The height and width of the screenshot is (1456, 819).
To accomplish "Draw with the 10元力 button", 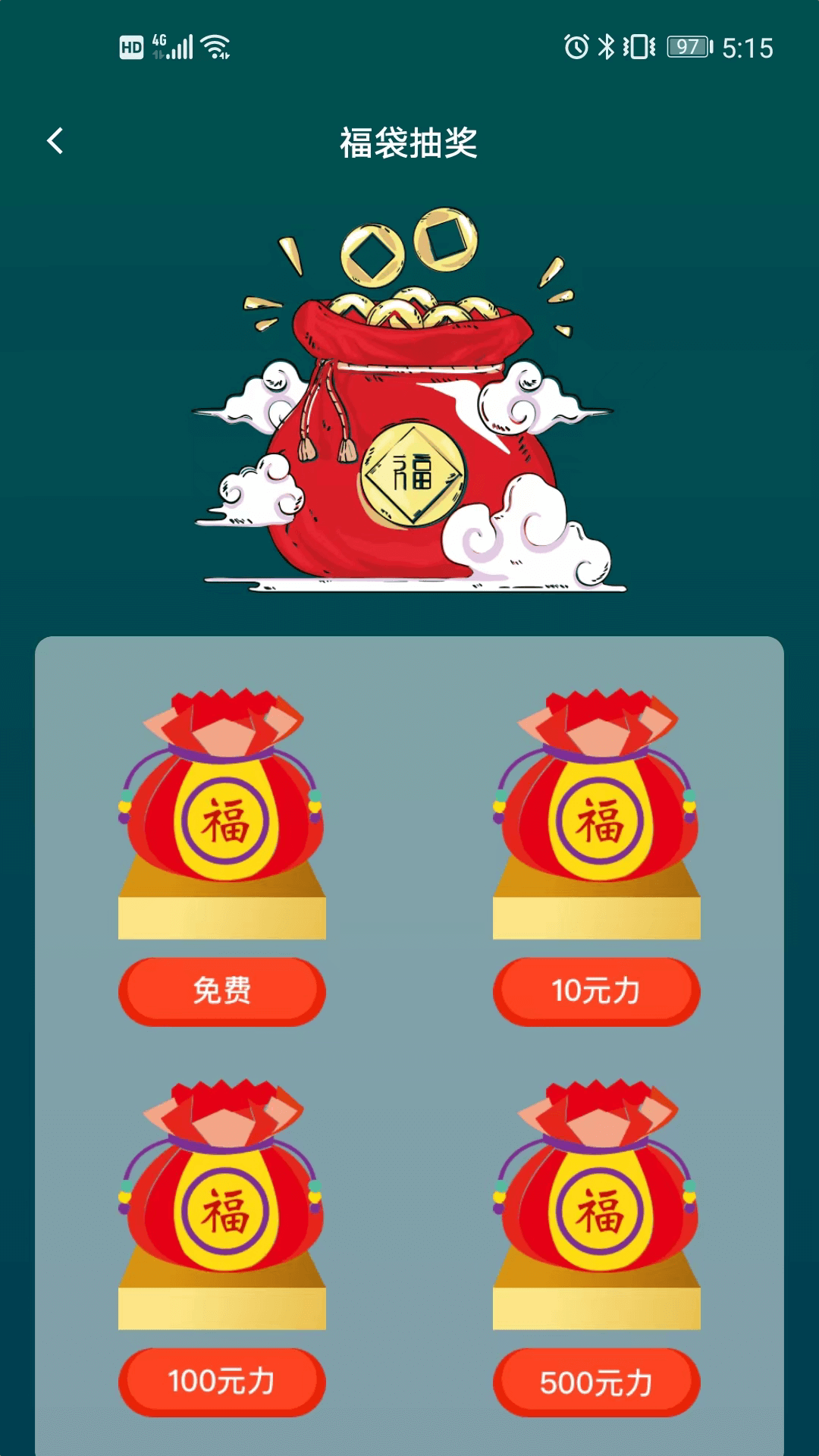I will (596, 991).
